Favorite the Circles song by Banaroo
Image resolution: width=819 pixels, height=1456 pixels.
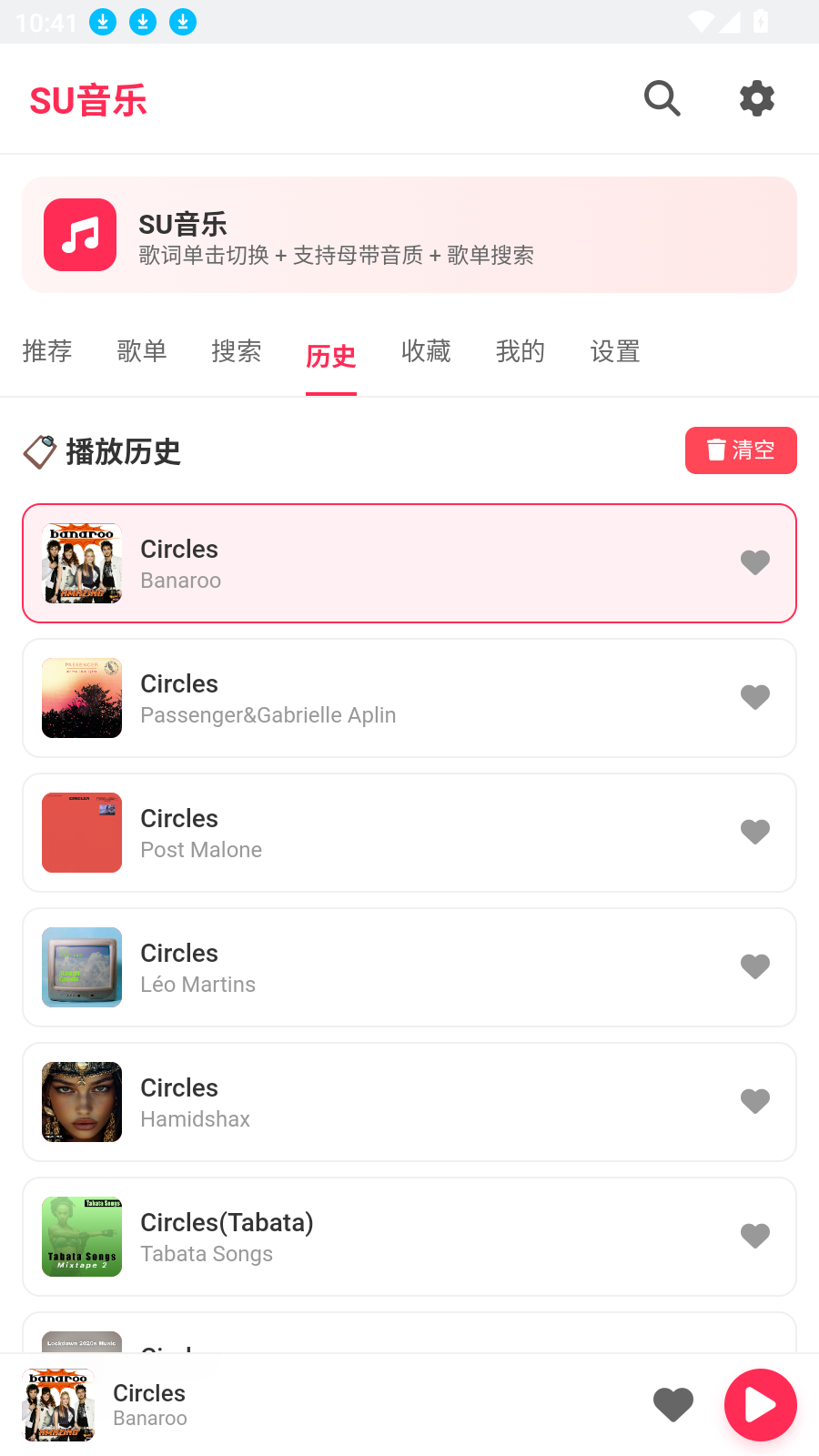click(754, 562)
